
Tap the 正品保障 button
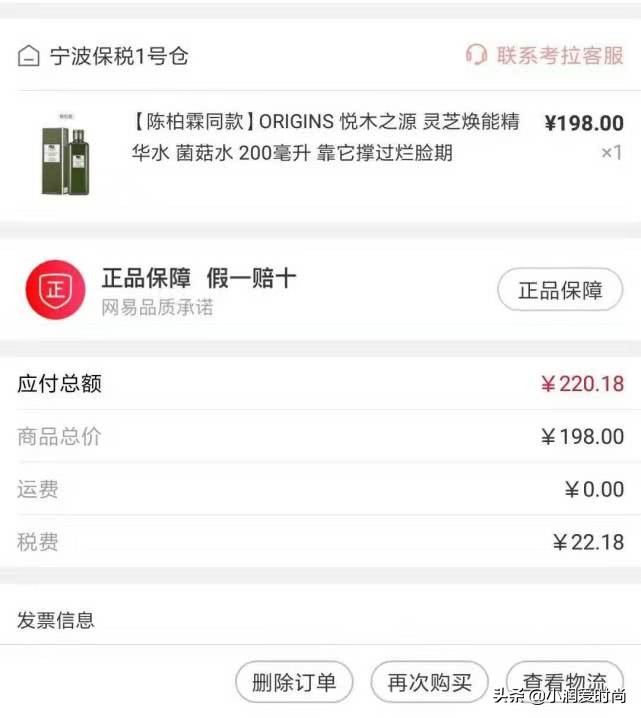(x=560, y=291)
